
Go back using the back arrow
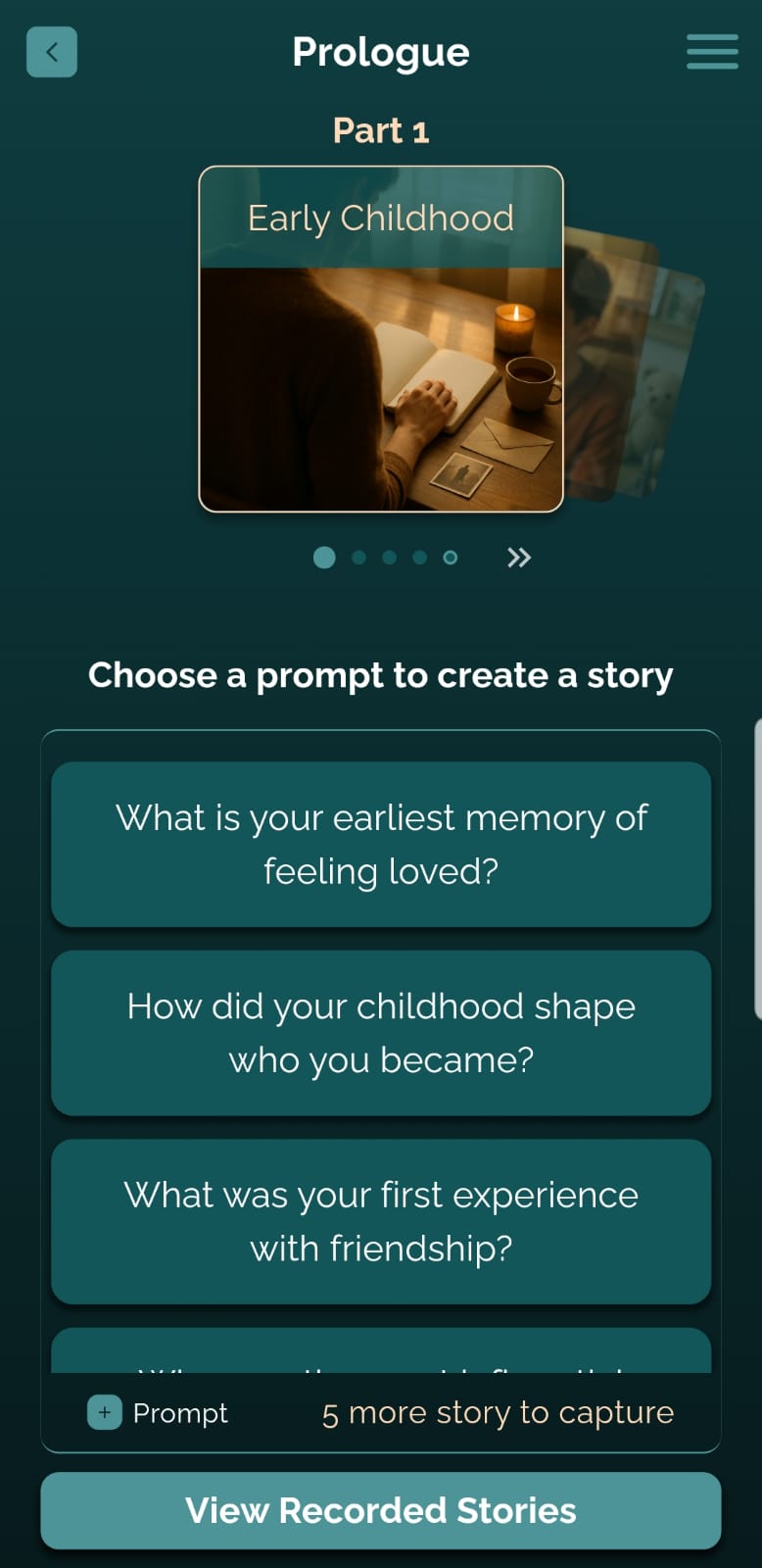point(51,52)
